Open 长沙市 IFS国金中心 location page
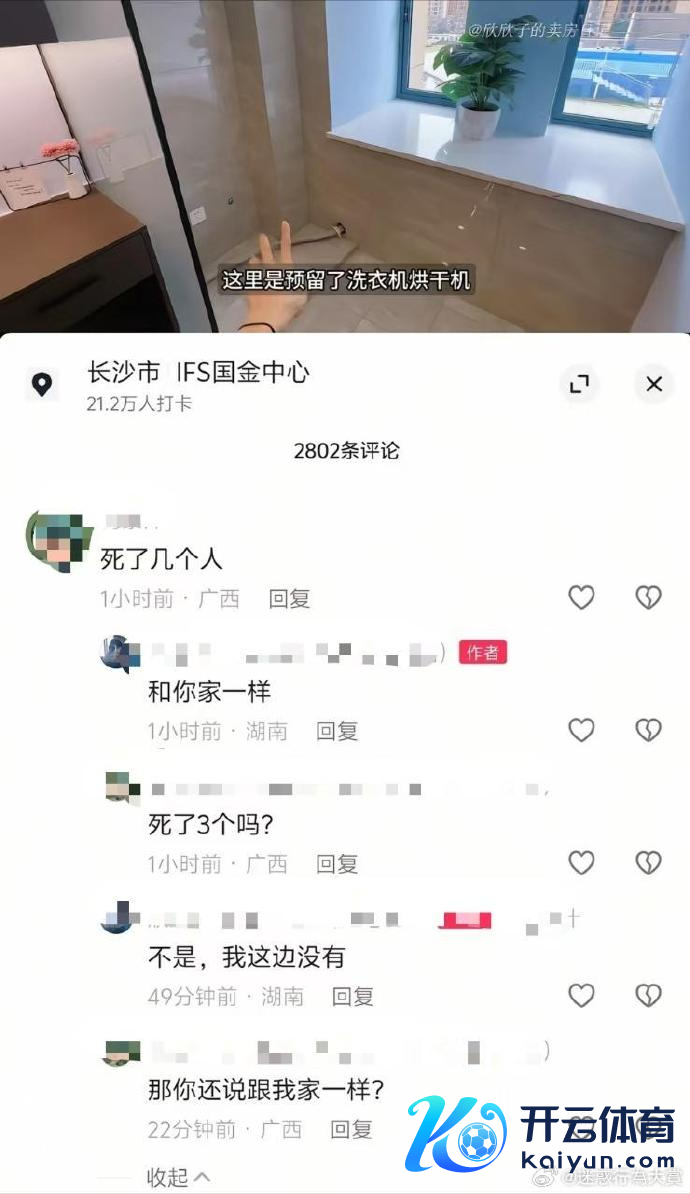Image resolution: width=690 pixels, height=1194 pixels. (x=198, y=373)
